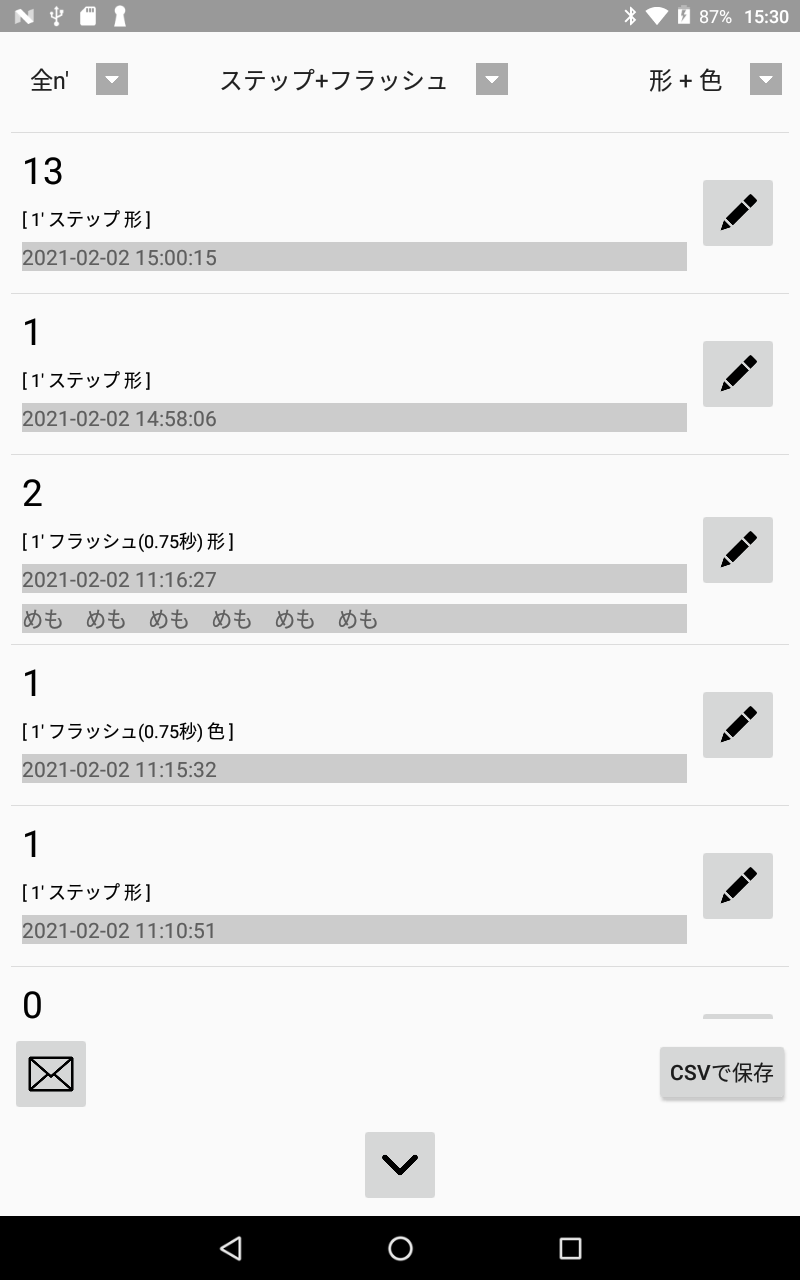Viewport: 800px width, 1280px height.
Task: Open the 形 + 色 dropdown
Action: pyautogui.click(x=766, y=80)
